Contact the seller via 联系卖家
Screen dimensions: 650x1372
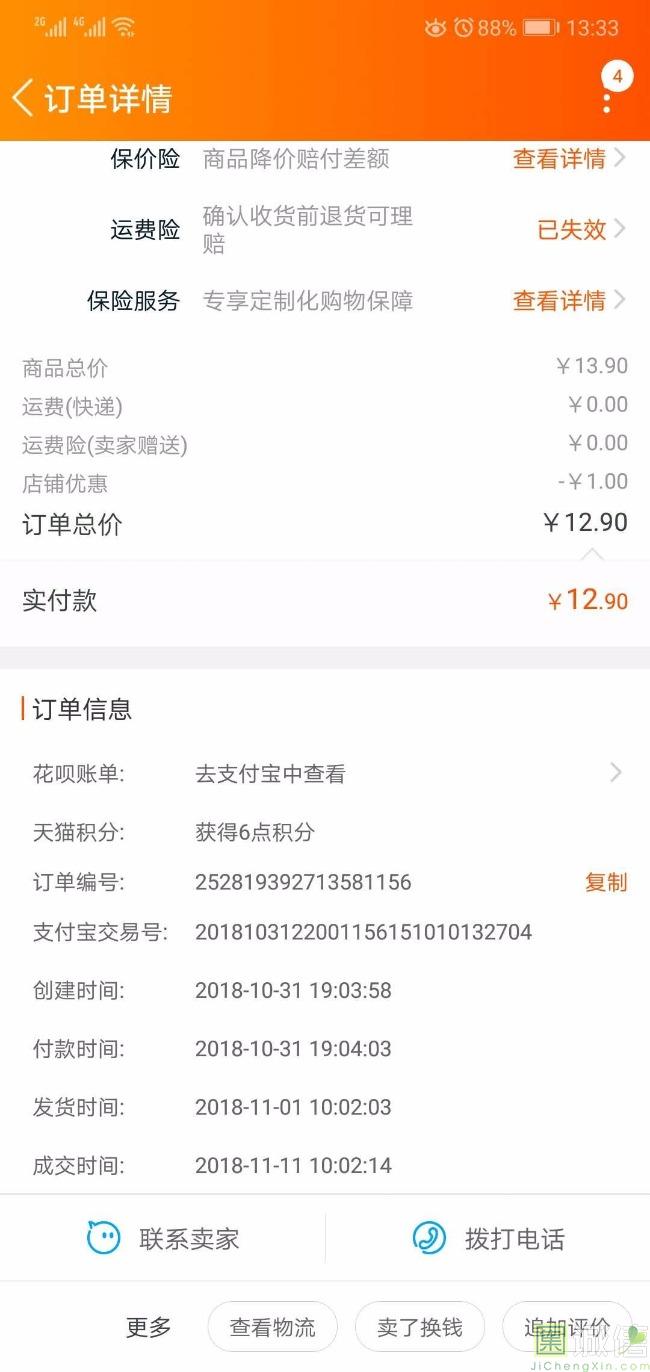(163, 1239)
